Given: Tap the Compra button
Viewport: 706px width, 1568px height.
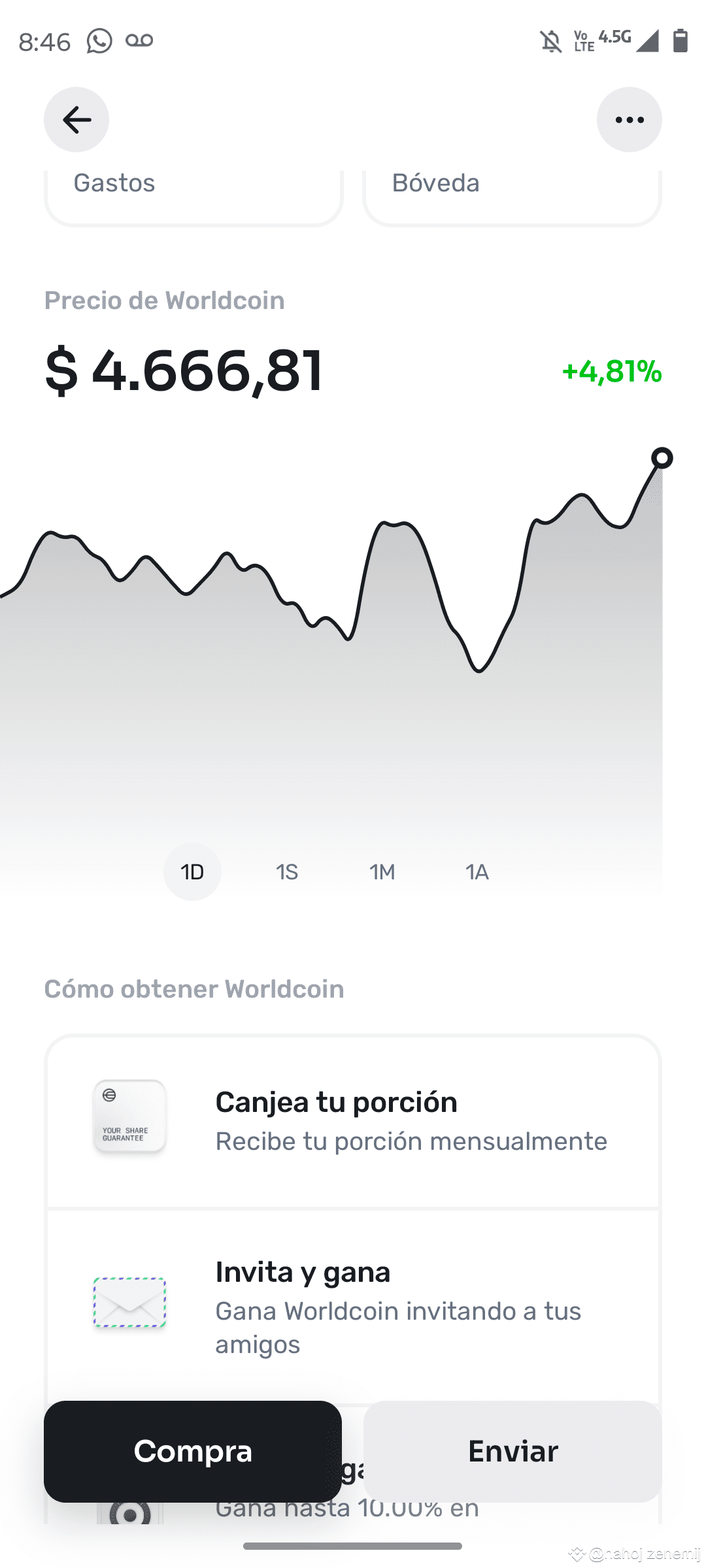Looking at the screenshot, I should click(x=193, y=1451).
